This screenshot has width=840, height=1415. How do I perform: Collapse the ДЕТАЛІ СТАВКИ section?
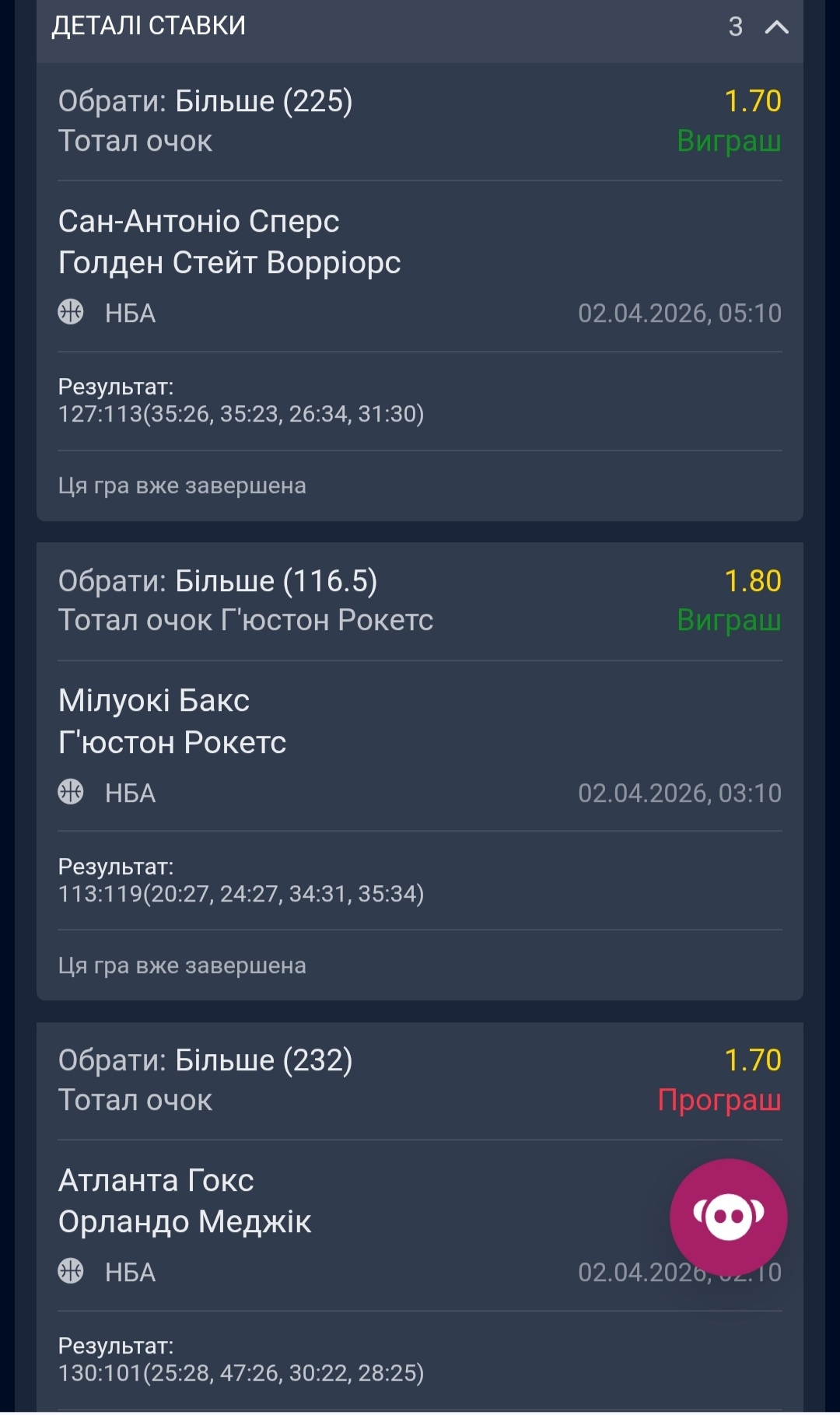(775, 27)
